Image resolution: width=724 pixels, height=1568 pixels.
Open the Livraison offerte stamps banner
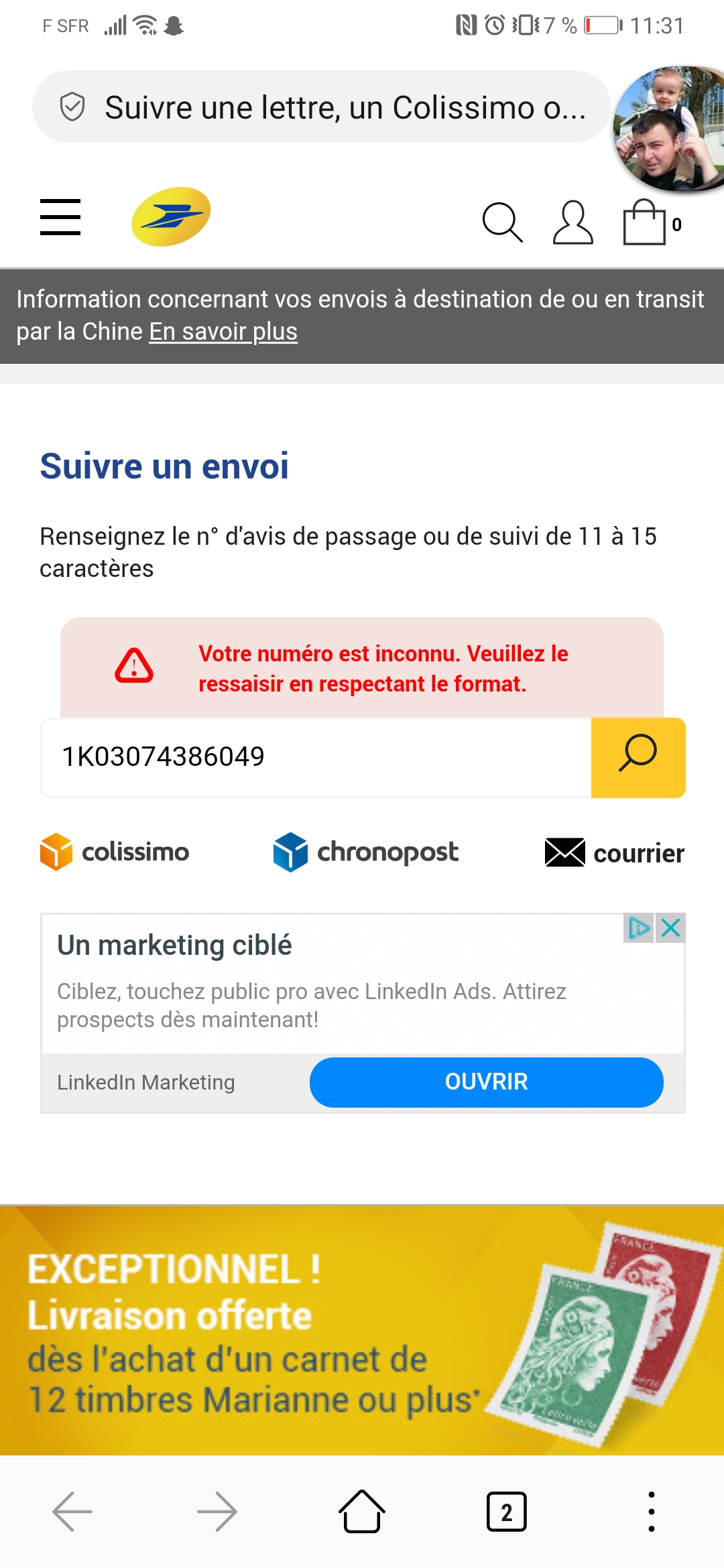pos(362,1330)
